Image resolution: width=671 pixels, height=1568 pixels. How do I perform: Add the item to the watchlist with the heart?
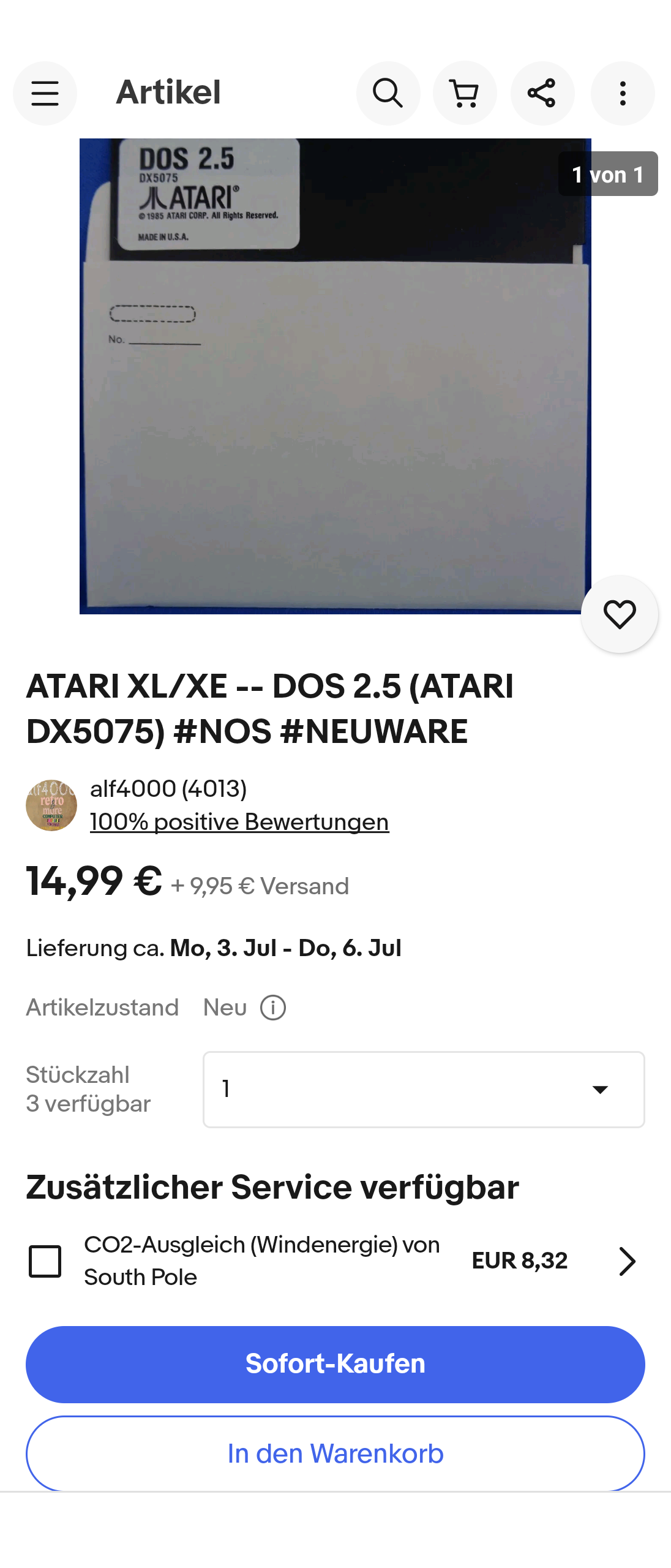coord(619,614)
